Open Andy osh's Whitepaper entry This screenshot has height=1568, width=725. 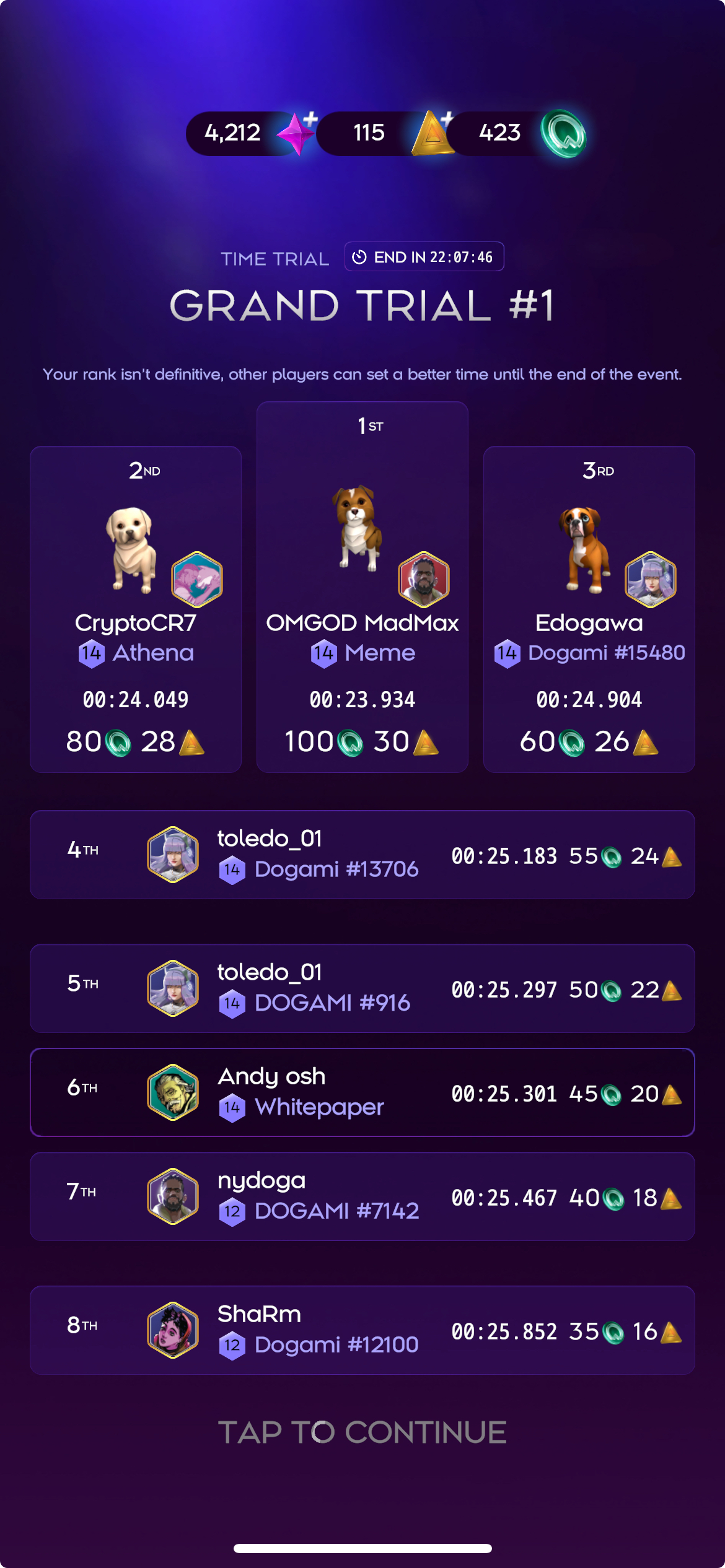coord(362,1092)
